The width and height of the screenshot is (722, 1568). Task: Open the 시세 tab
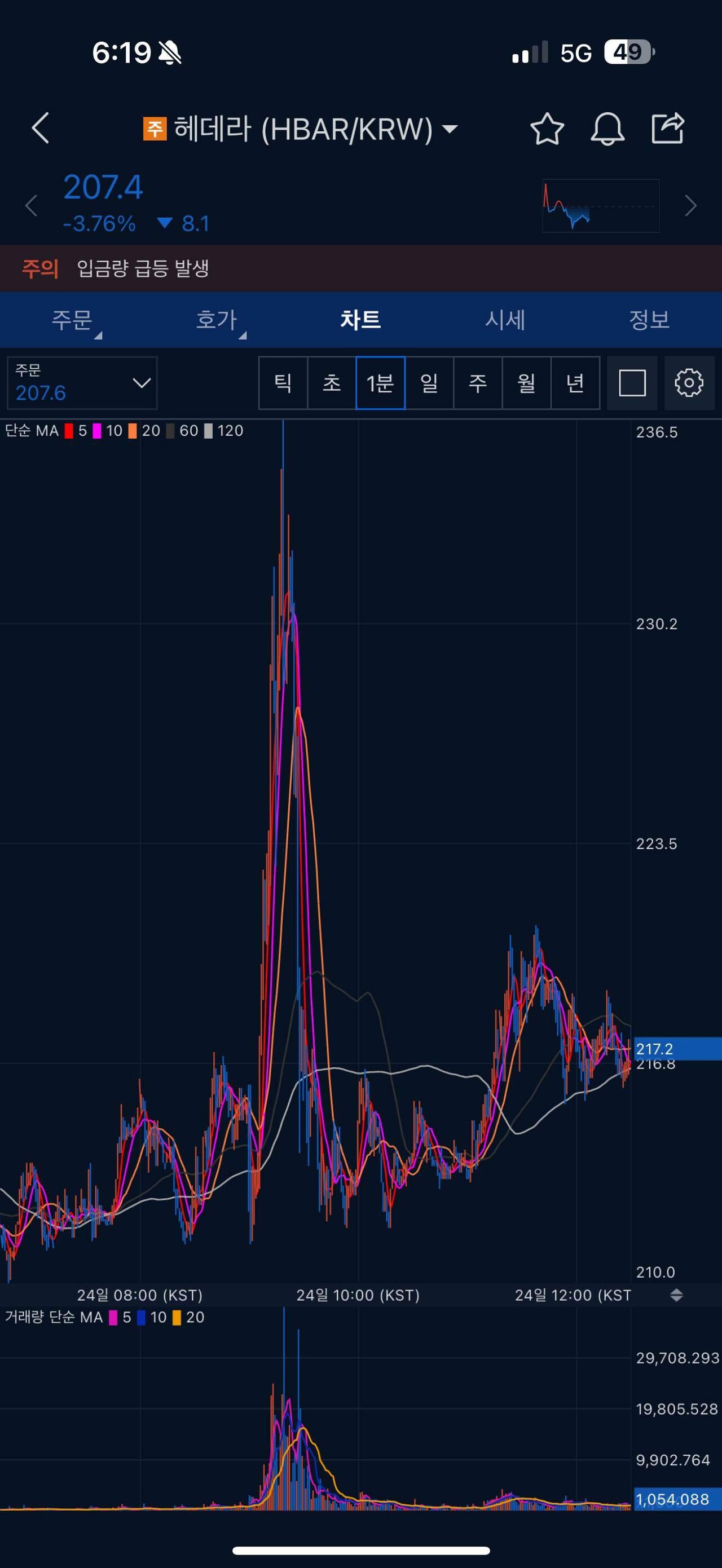pos(505,320)
